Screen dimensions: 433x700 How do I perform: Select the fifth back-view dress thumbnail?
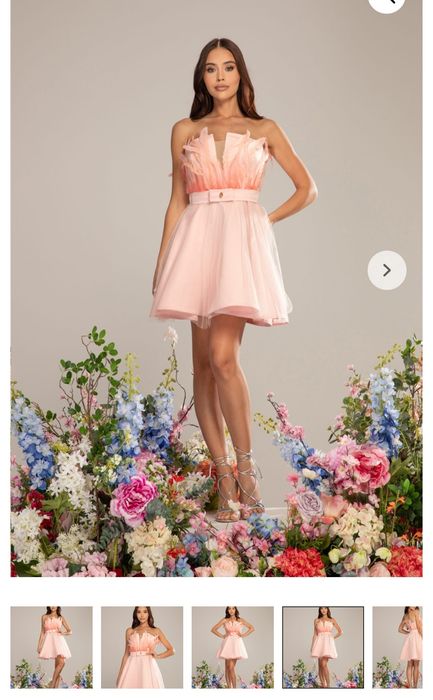click(x=397, y=647)
